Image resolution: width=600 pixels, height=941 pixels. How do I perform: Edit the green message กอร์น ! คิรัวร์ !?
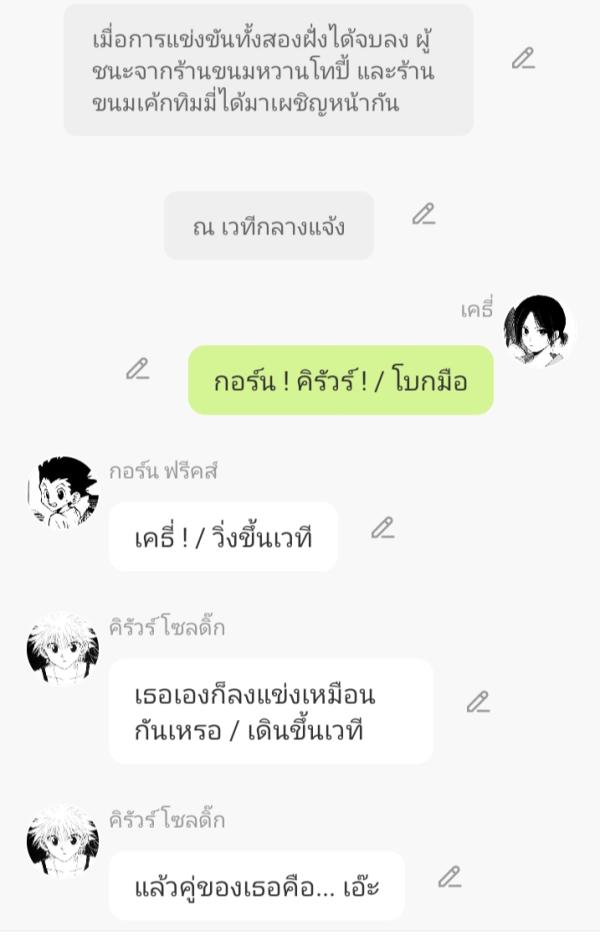coord(137,369)
